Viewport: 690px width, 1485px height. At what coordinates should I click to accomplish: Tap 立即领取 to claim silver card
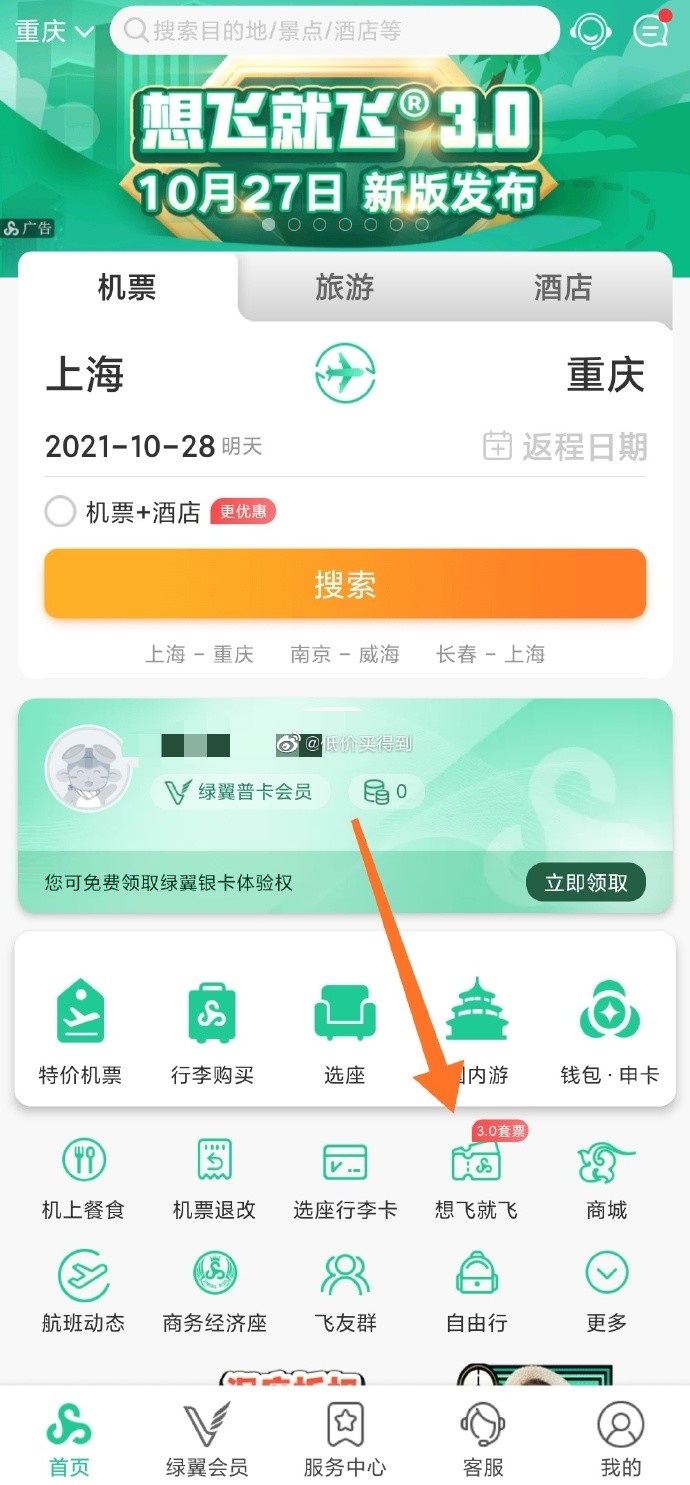tap(586, 882)
